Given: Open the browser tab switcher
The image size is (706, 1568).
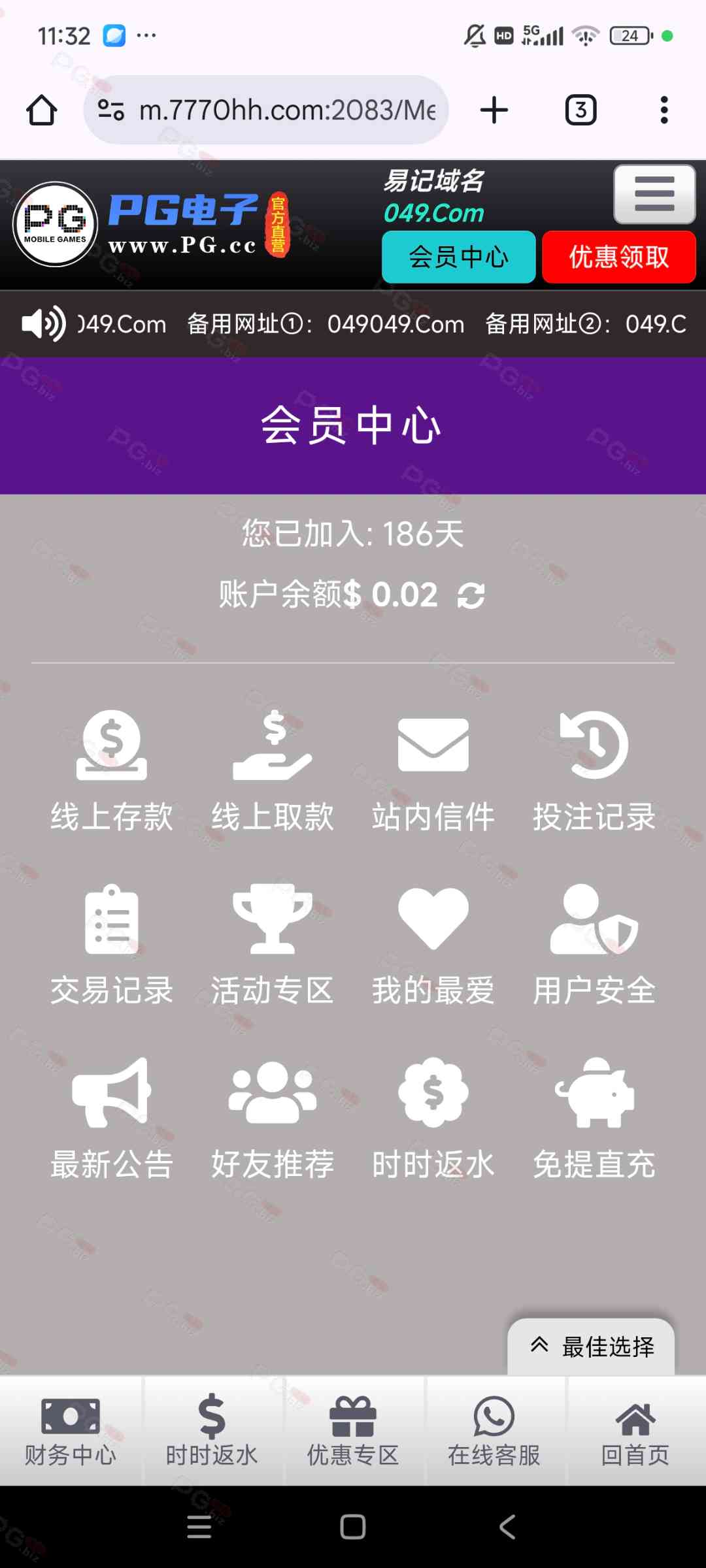Looking at the screenshot, I should [580, 110].
